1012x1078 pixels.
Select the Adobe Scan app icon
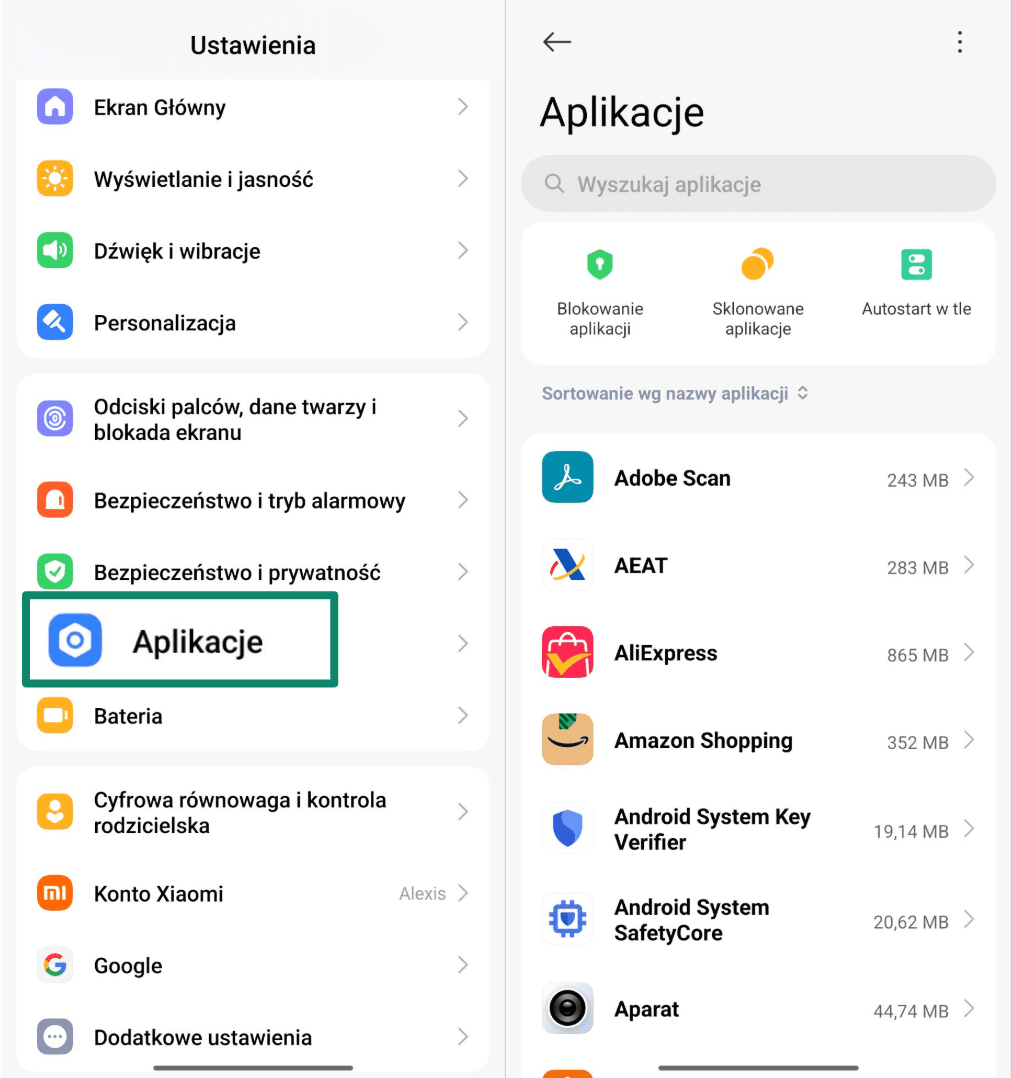pos(567,477)
